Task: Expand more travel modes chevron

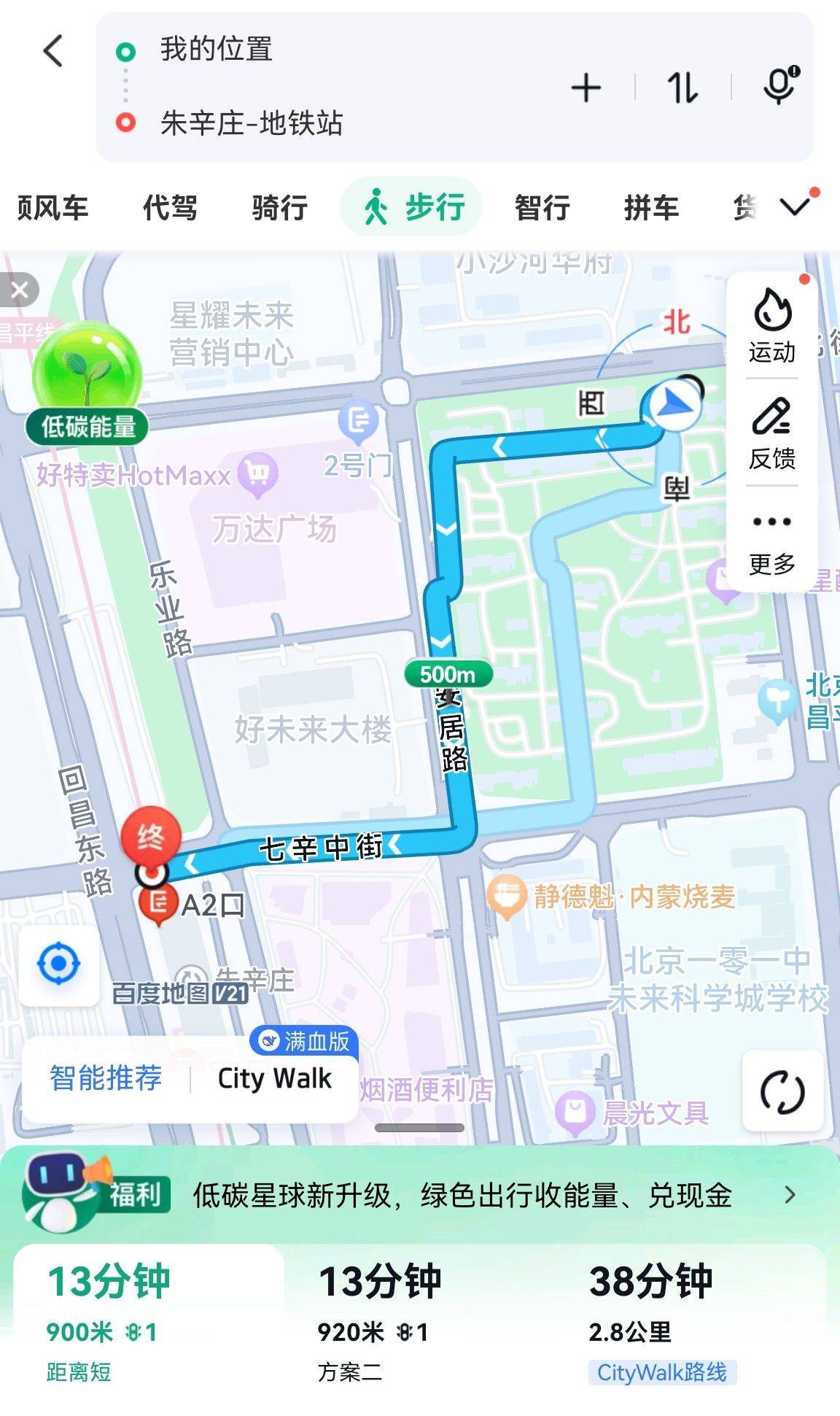Action: coord(796,206)
